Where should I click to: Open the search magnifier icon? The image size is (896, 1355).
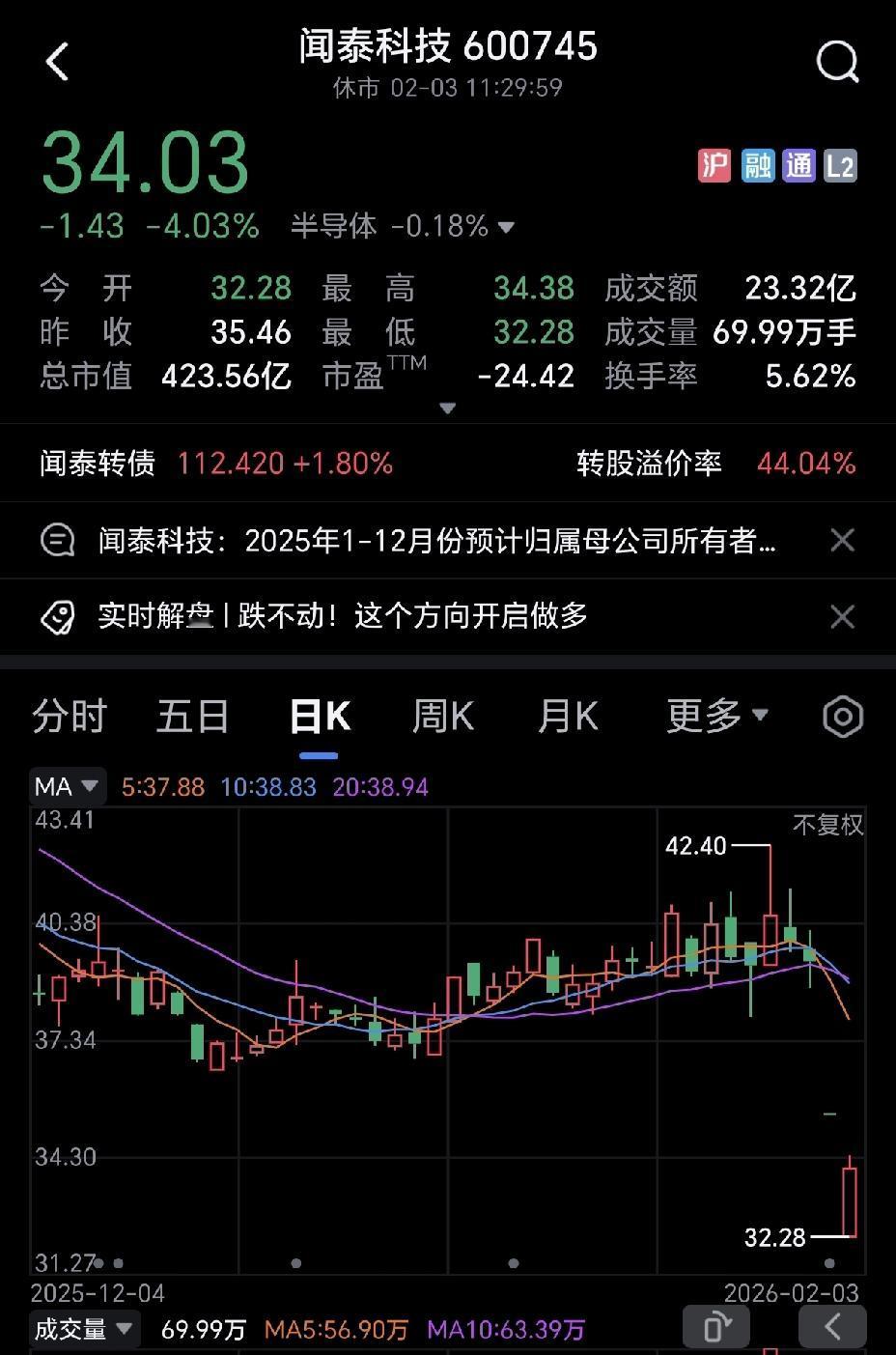click(x=836, y=62)
